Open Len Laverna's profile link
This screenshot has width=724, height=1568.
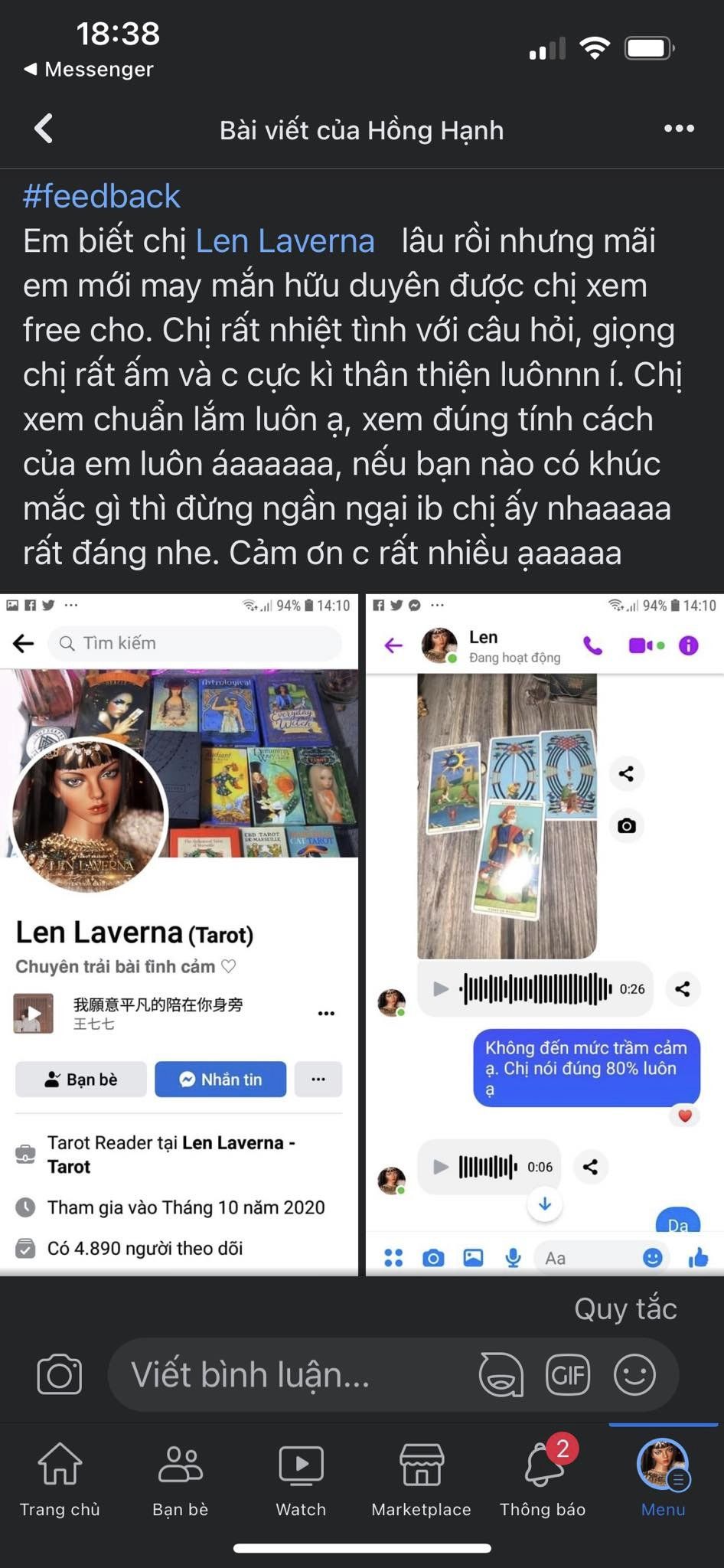285,240
